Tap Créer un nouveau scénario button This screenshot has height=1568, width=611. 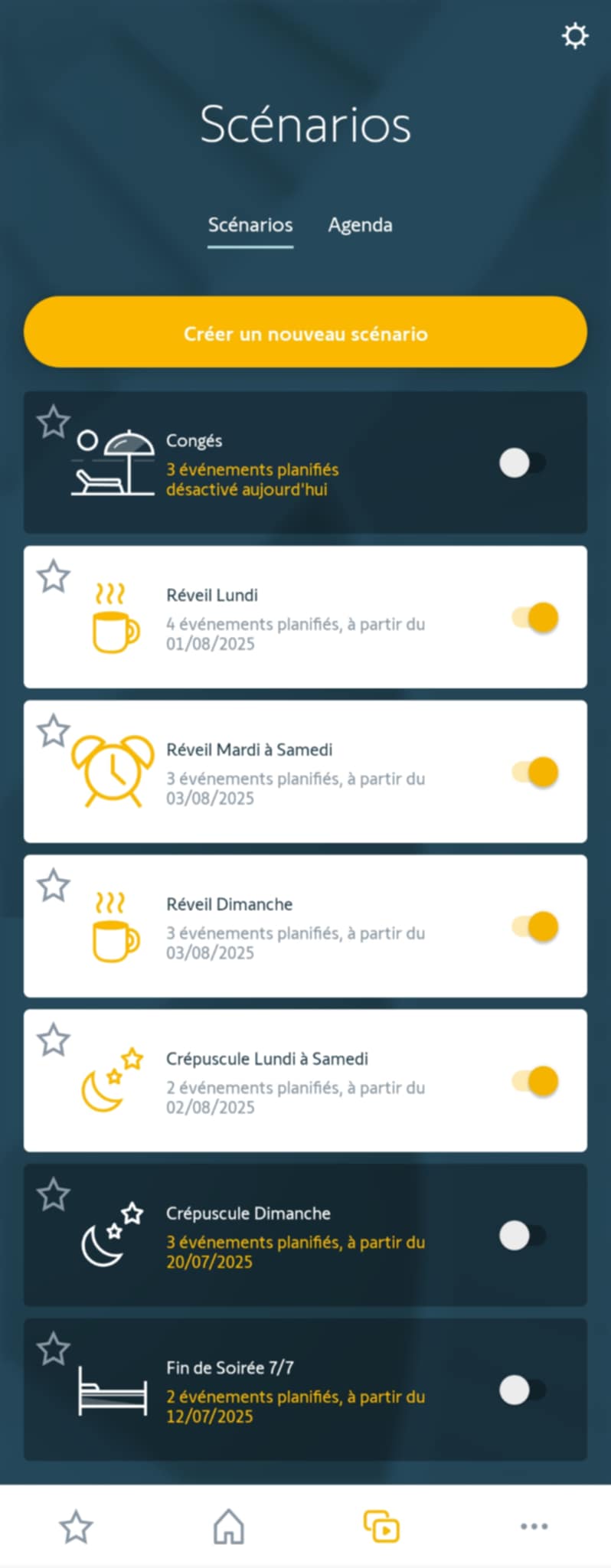click(x=305, y=333)
